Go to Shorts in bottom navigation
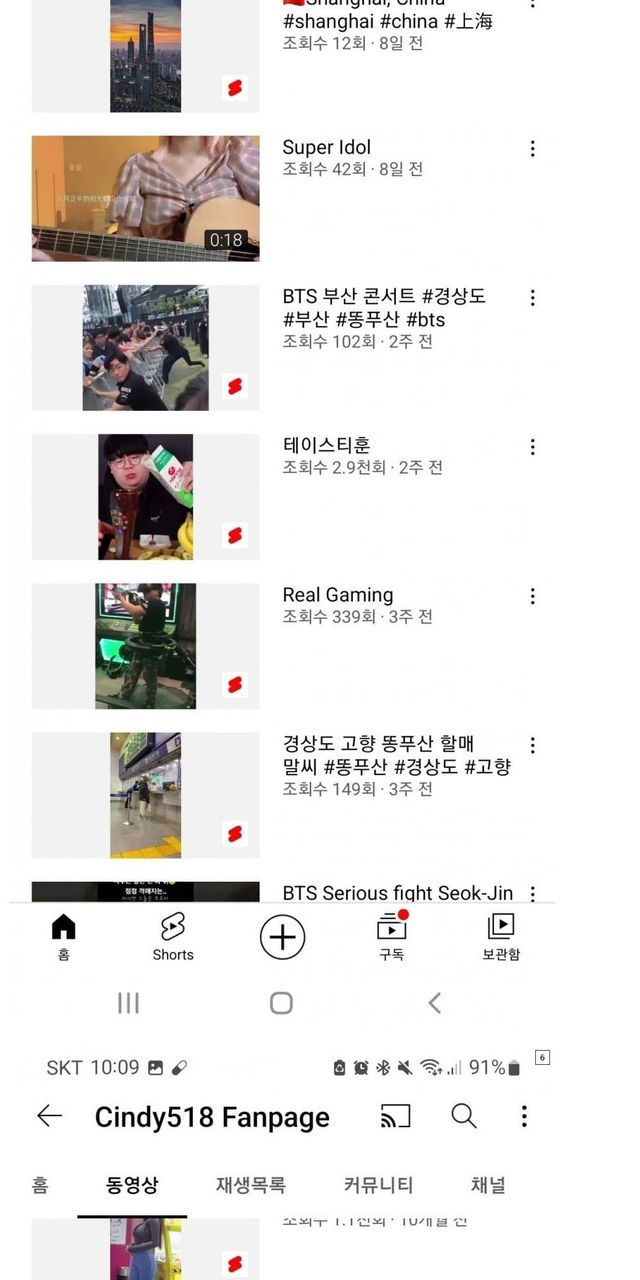 (173, 937)
